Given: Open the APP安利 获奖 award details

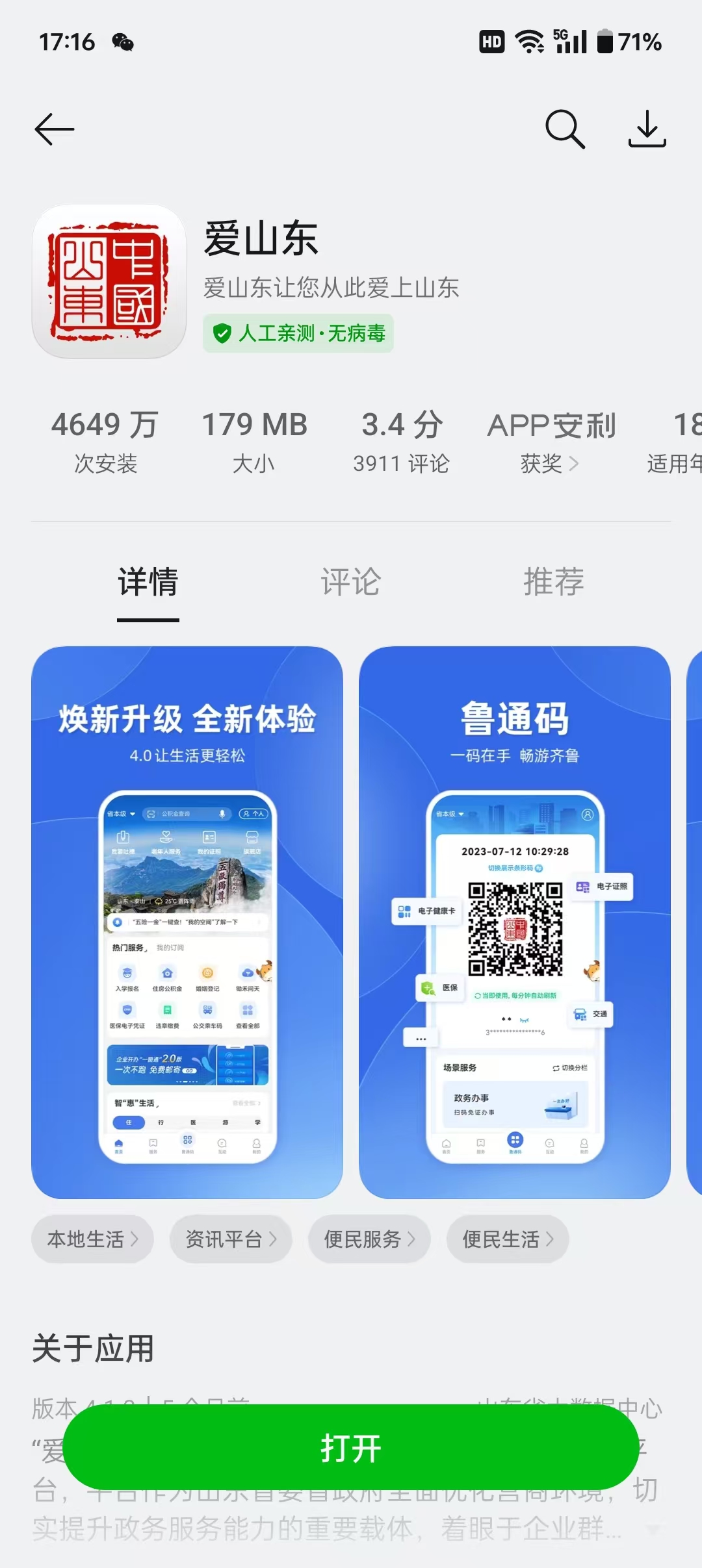Looking at the screenshot, I should pyautogui.click(x=551, y=442).
